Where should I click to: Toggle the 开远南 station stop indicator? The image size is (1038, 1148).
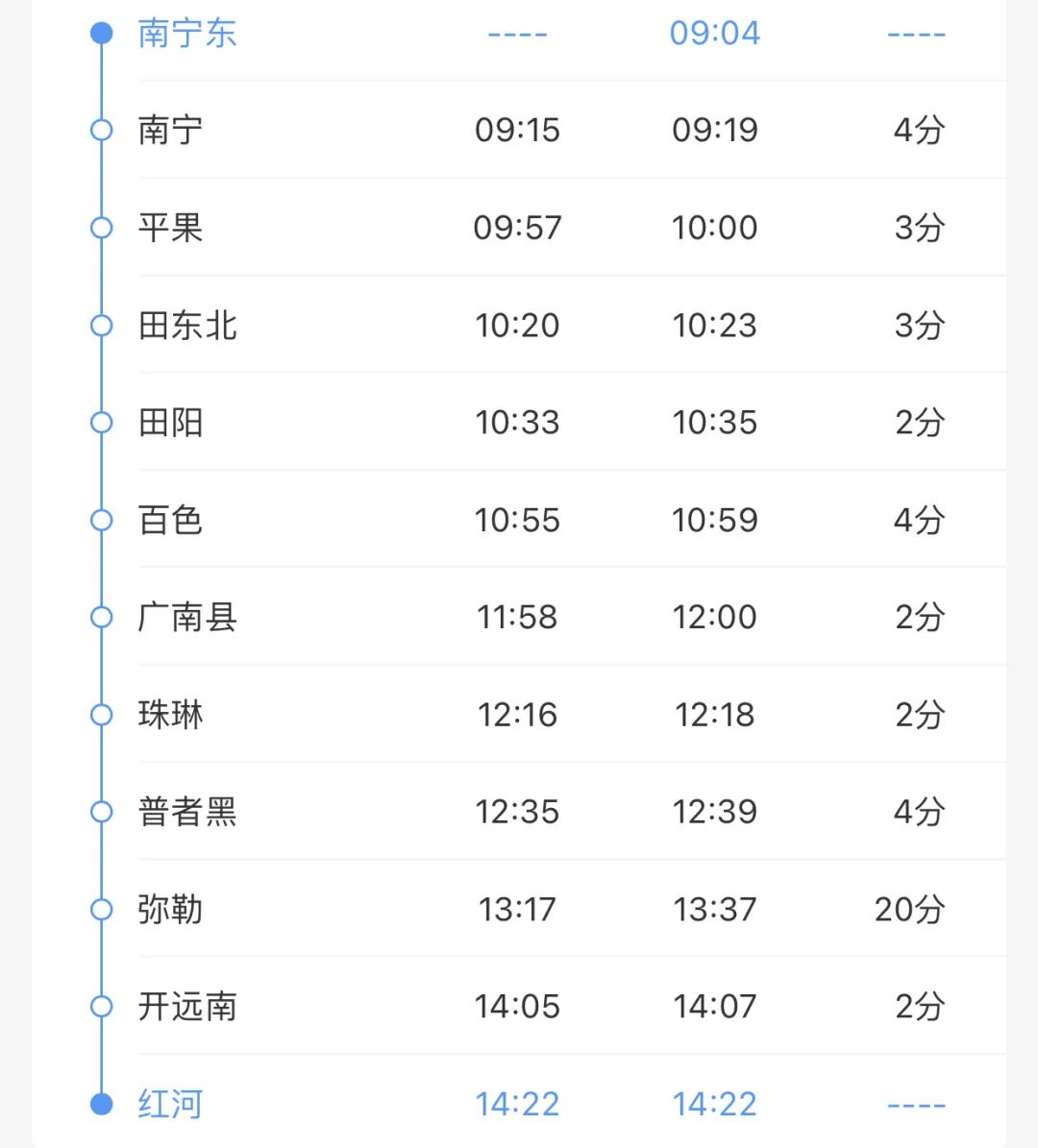point(99,1006)
